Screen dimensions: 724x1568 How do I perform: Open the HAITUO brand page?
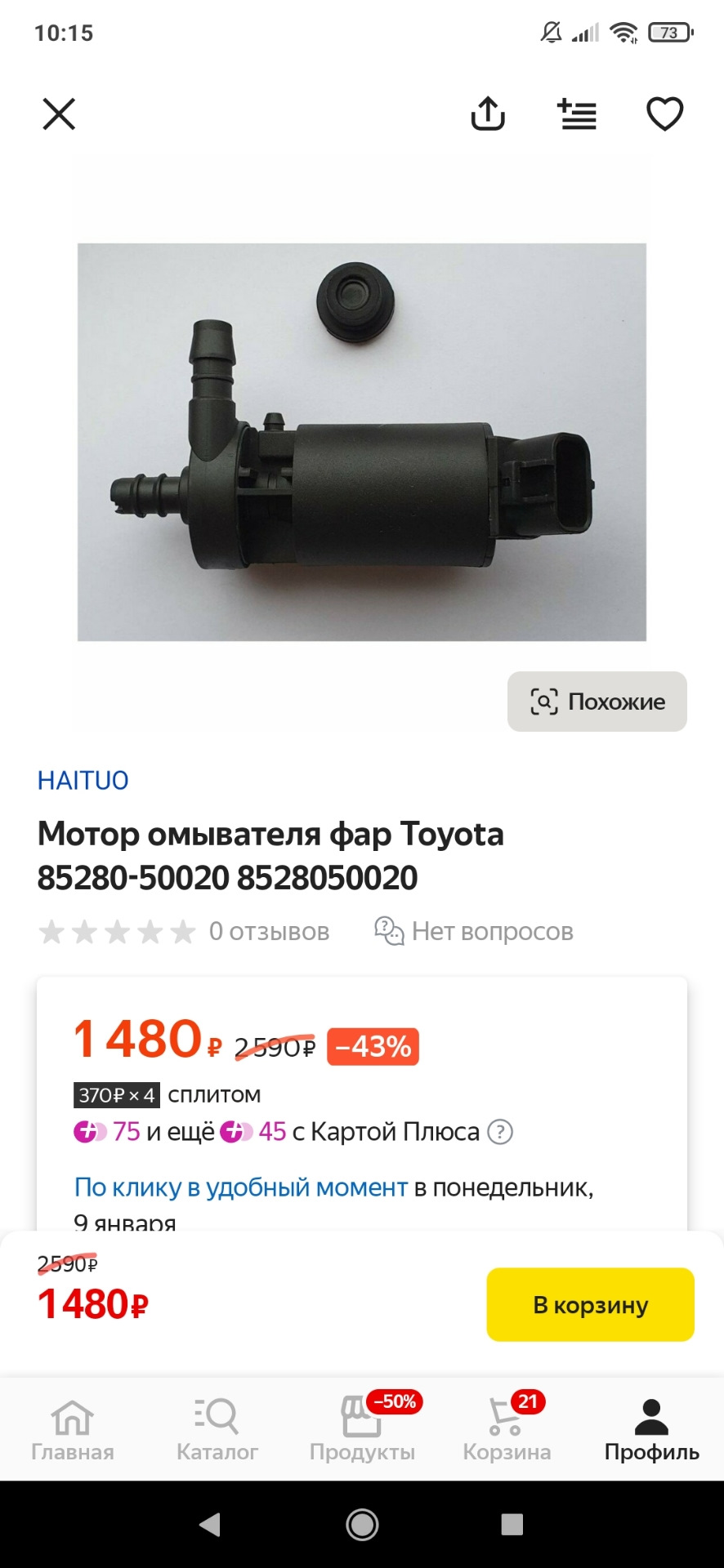click(83, 780)
